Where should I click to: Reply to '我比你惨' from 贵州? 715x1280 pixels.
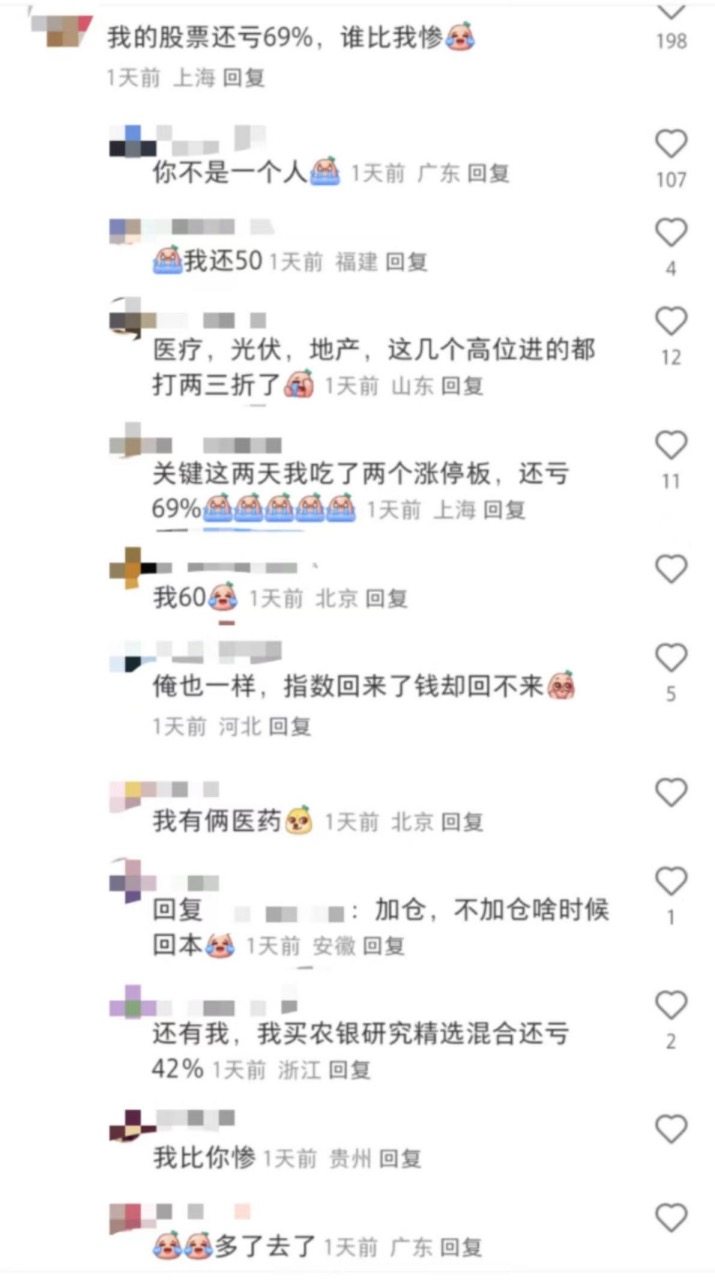point(400,1159)
